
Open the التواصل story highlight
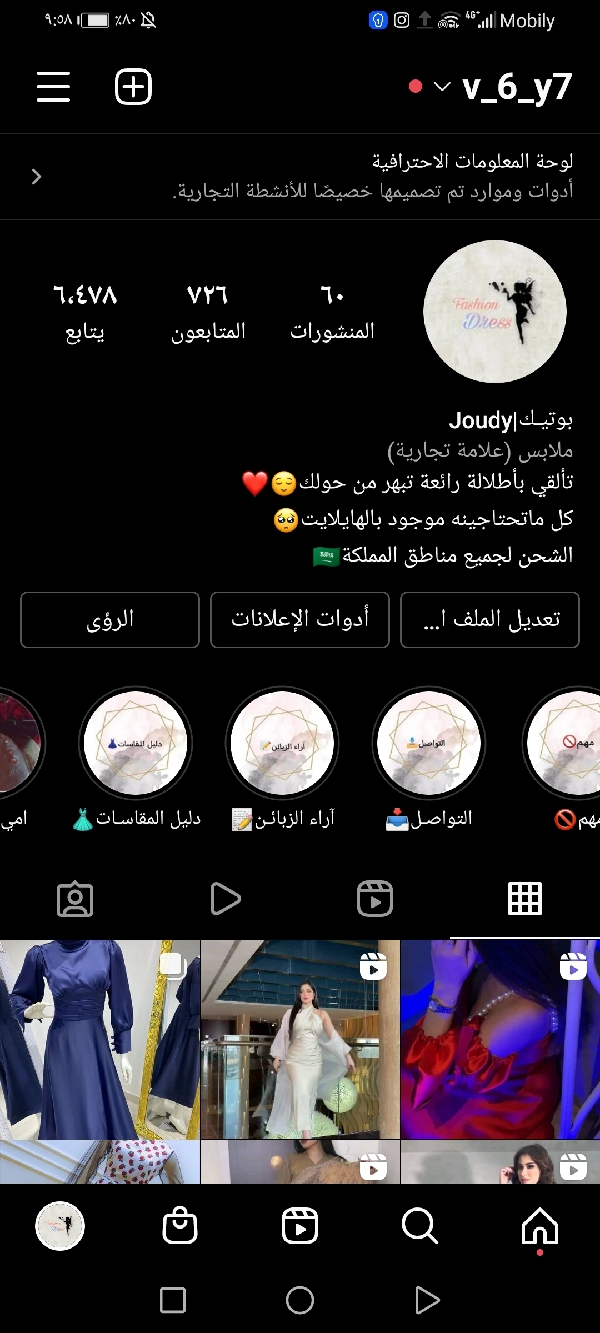click(429, 743)
